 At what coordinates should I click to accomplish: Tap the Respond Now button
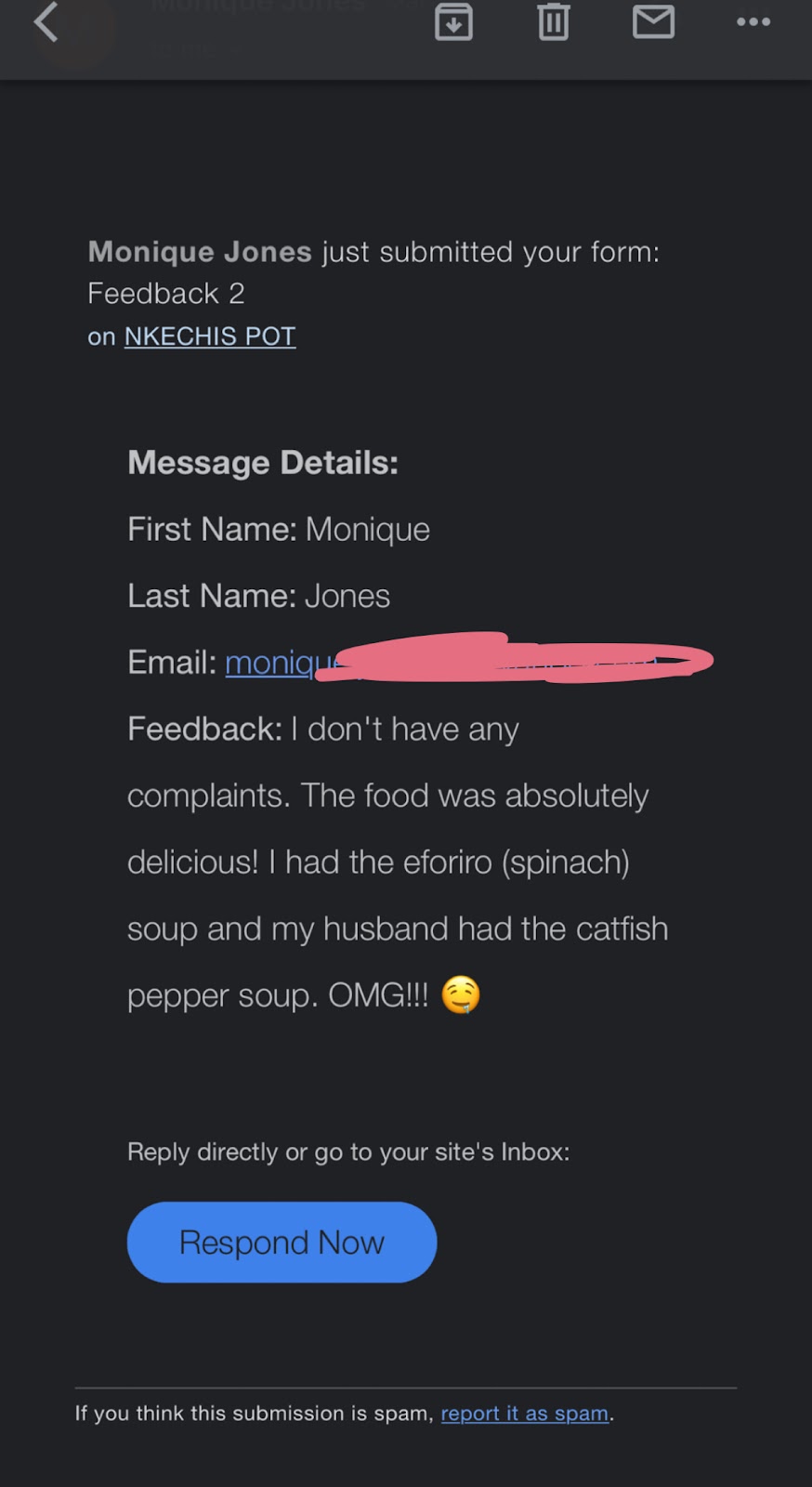[x=282, y=1242]
